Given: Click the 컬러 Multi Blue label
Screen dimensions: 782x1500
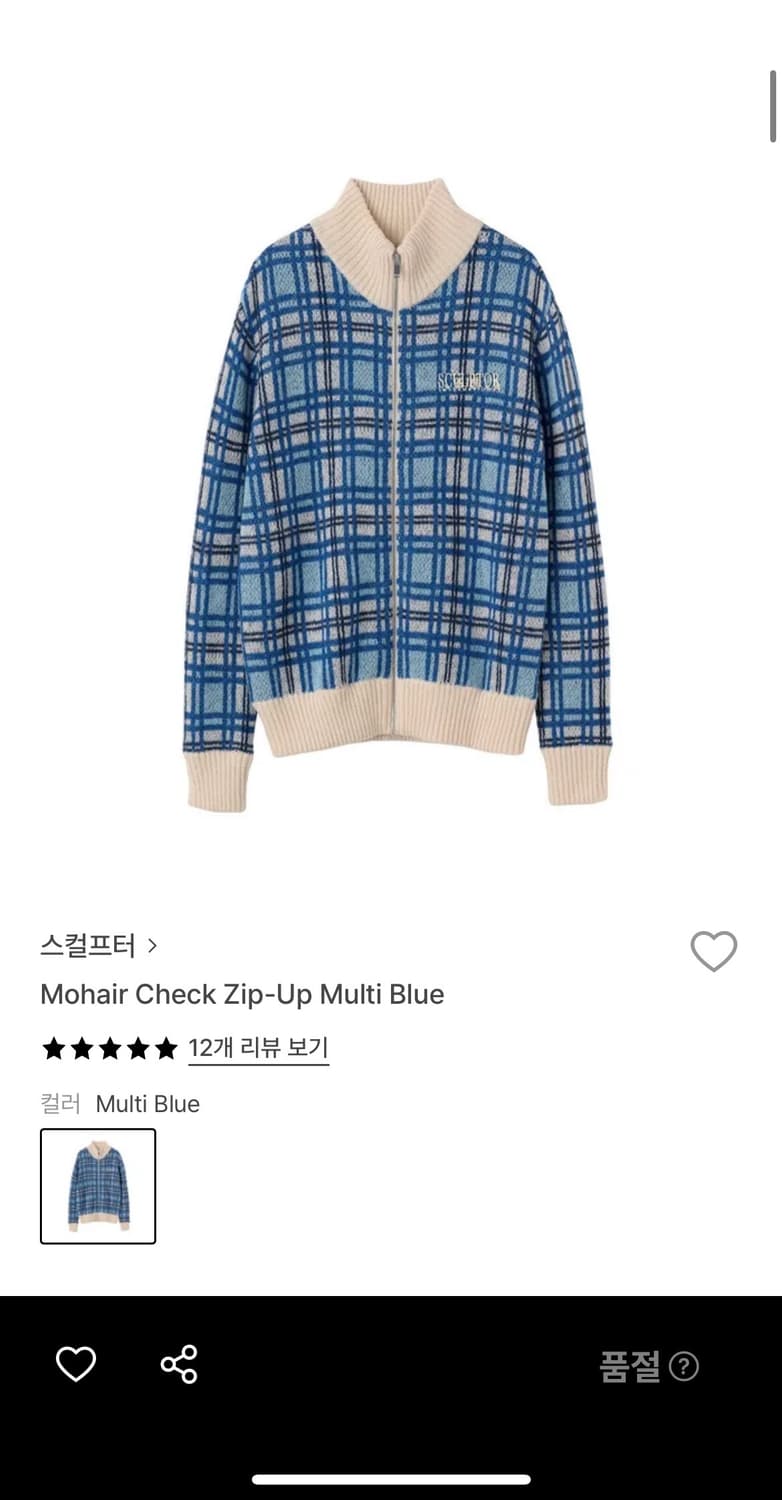Looking at the screenshot, I should tap(120, 1104).
